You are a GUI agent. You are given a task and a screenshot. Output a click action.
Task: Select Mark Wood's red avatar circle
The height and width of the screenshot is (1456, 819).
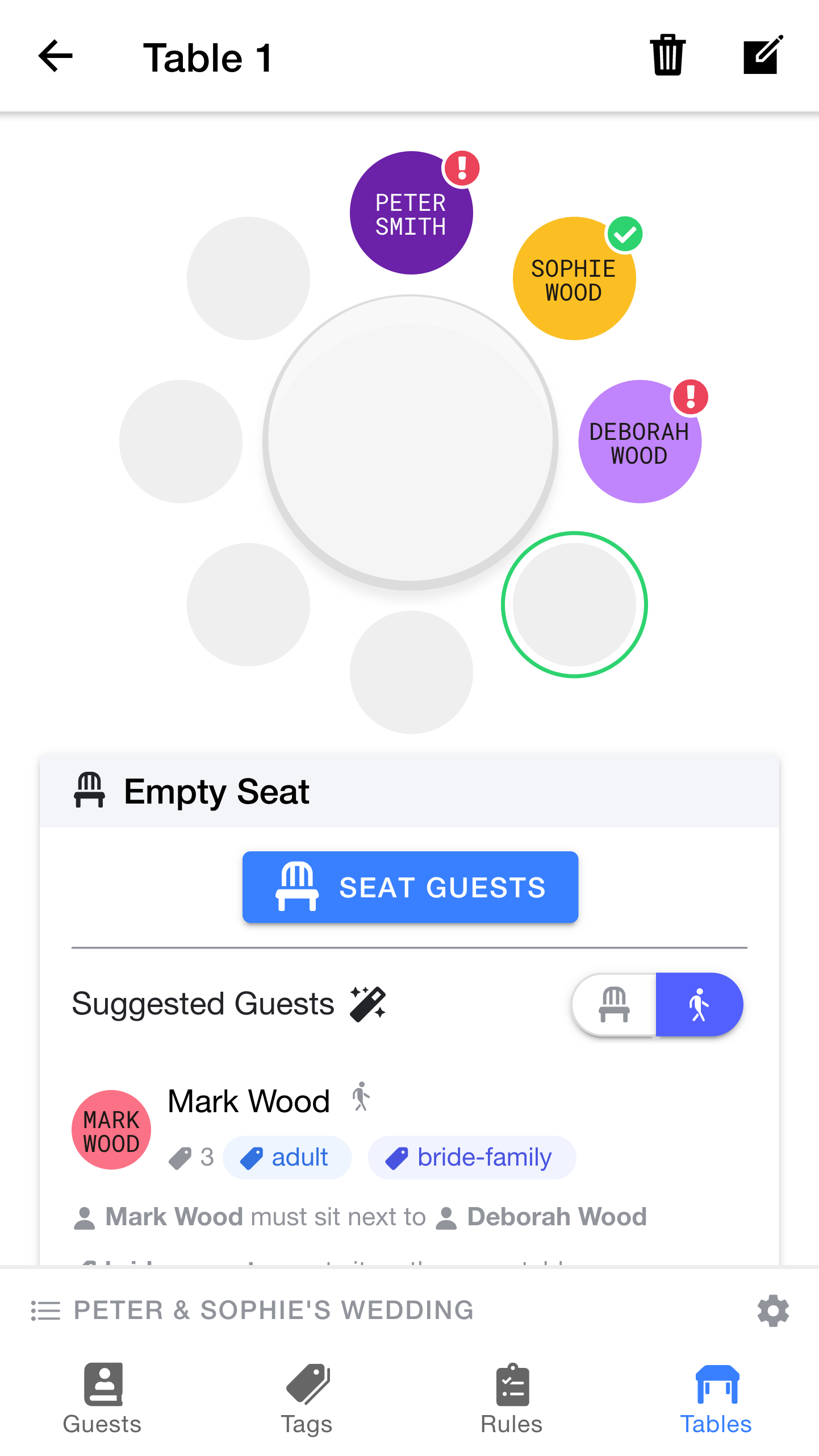[111, 1130]
